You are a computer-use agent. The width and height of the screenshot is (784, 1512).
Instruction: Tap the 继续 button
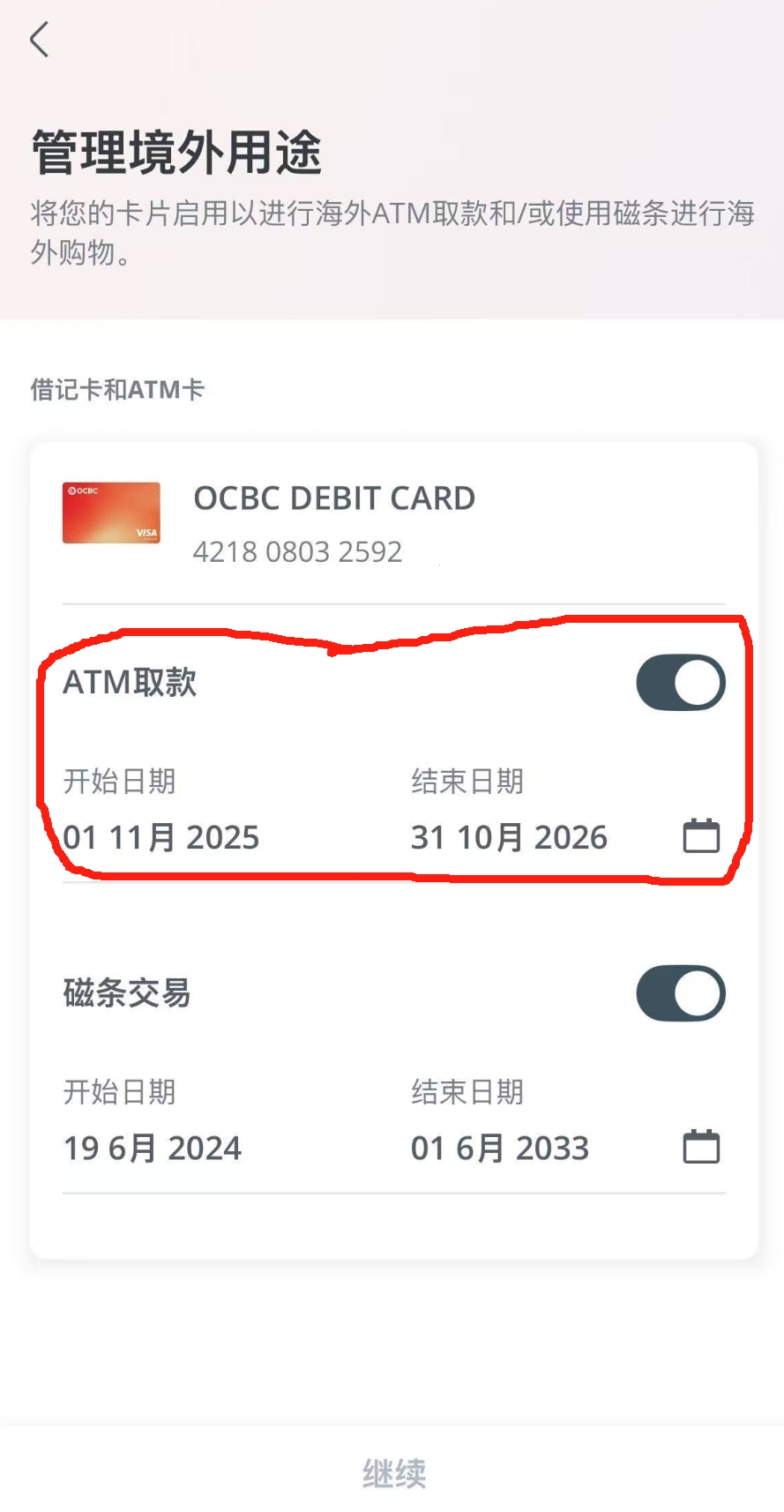(393, 1472)
